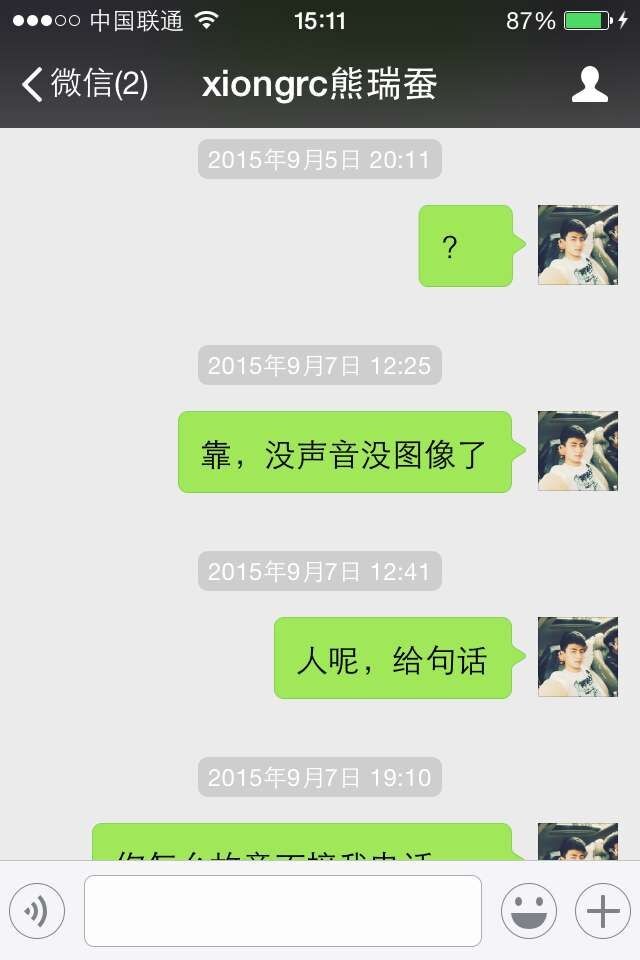This screenshot has height=960, width=640.
Task: Open the plus attachments menu
Action: tap(602, 911)
